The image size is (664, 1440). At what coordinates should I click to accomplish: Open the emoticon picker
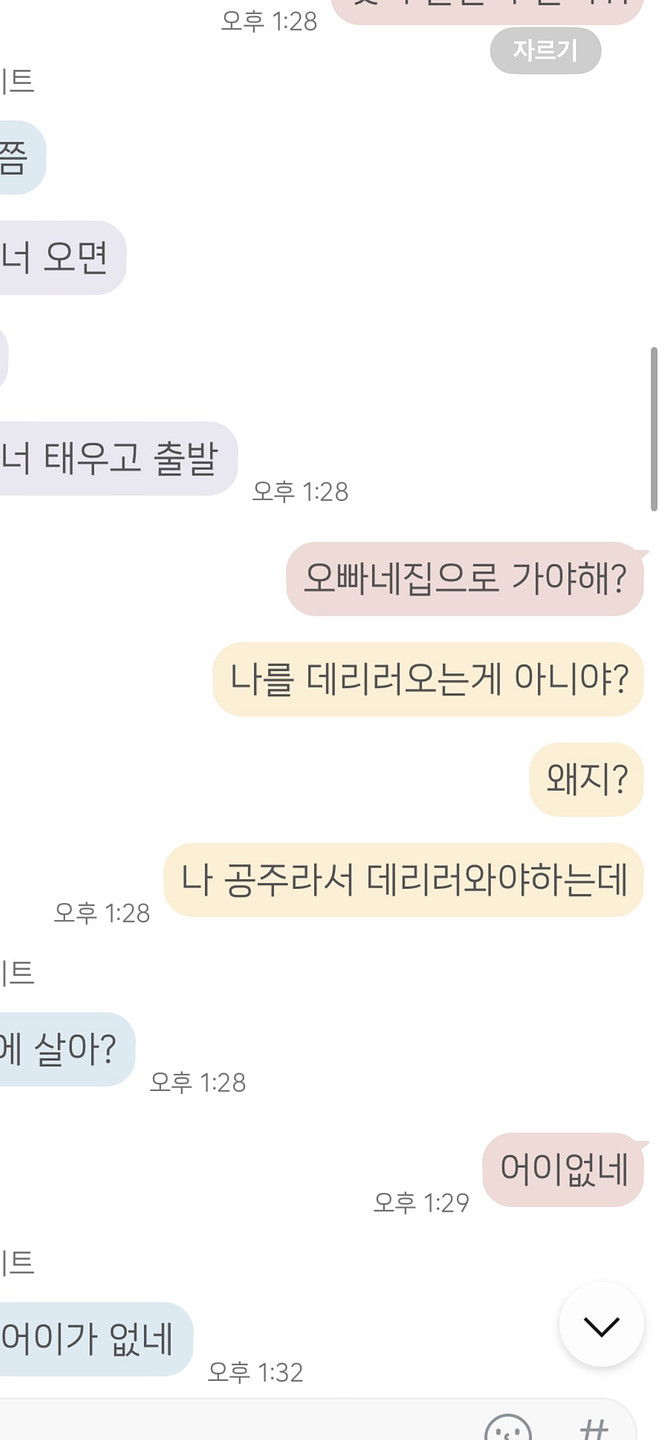tap(508, 1428)
